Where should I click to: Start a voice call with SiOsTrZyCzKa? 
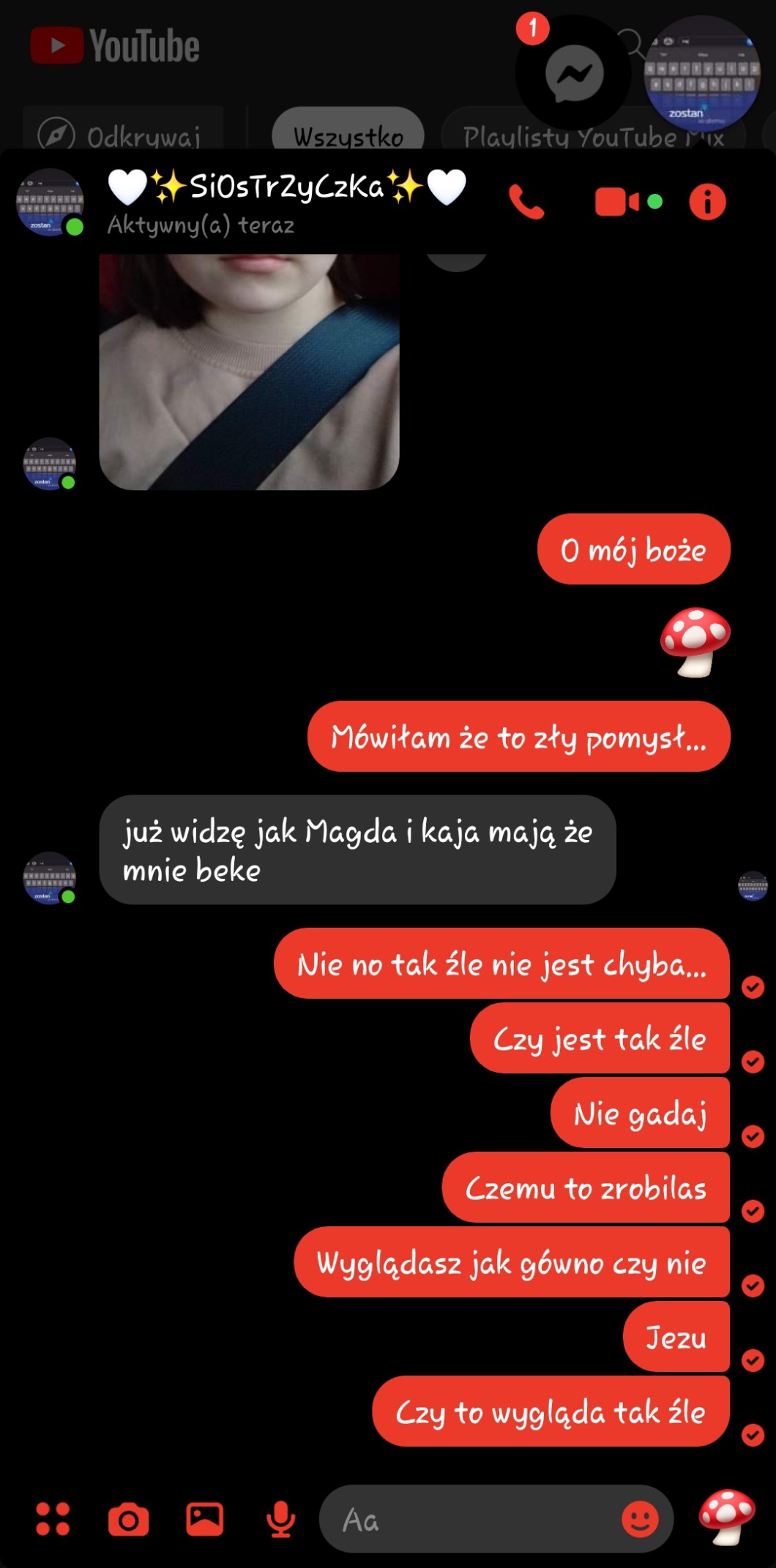tap(526, 202)
